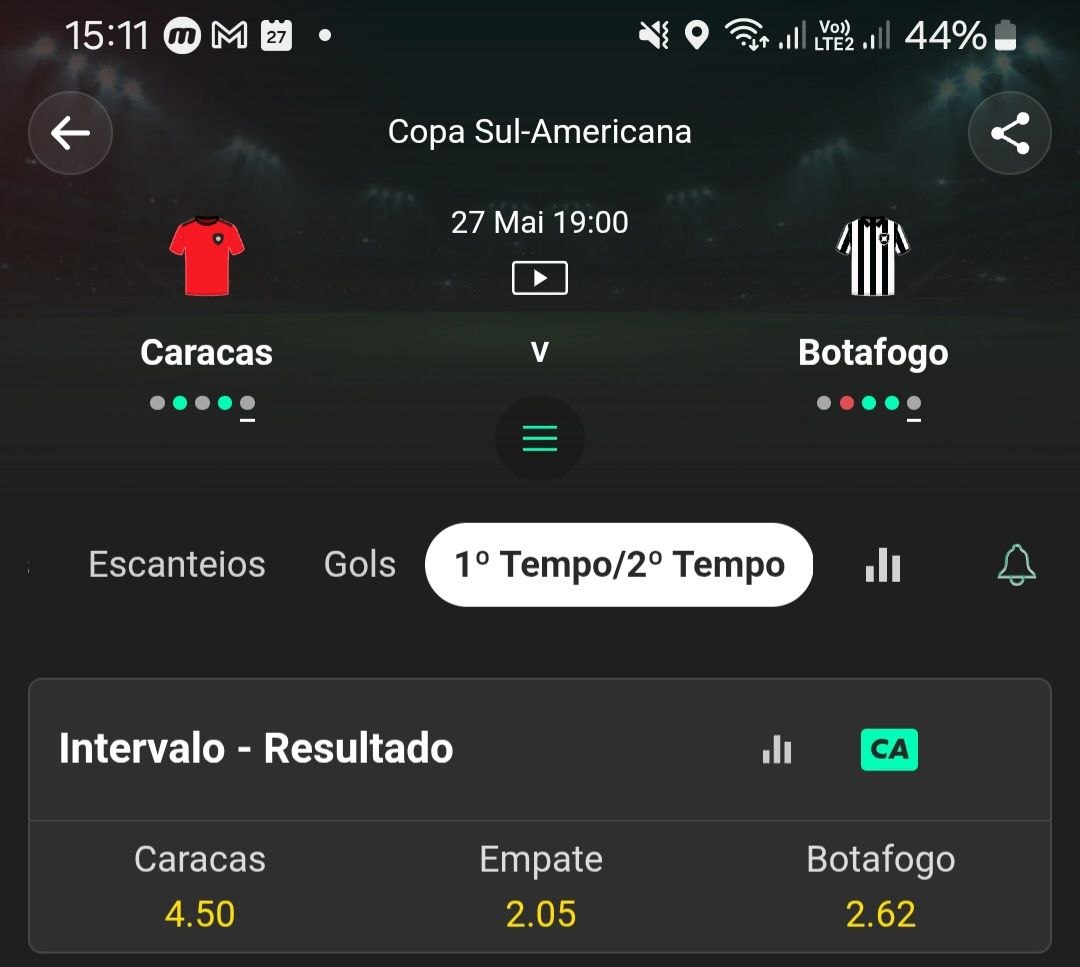Bet on Caracas at 4.50
Image resolution: width=1080 pixels, height=967 pixels.
click(x=200, y=886)
